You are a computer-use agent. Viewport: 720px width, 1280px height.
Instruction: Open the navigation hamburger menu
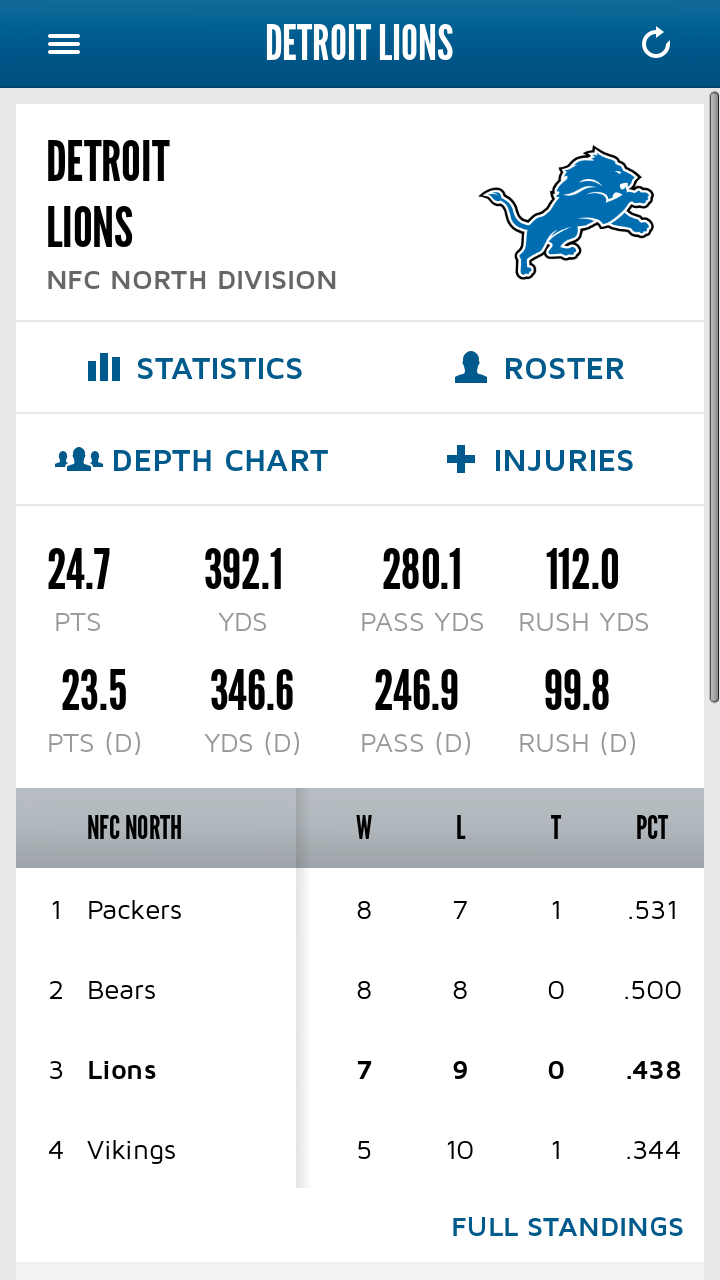pos(64,44)
